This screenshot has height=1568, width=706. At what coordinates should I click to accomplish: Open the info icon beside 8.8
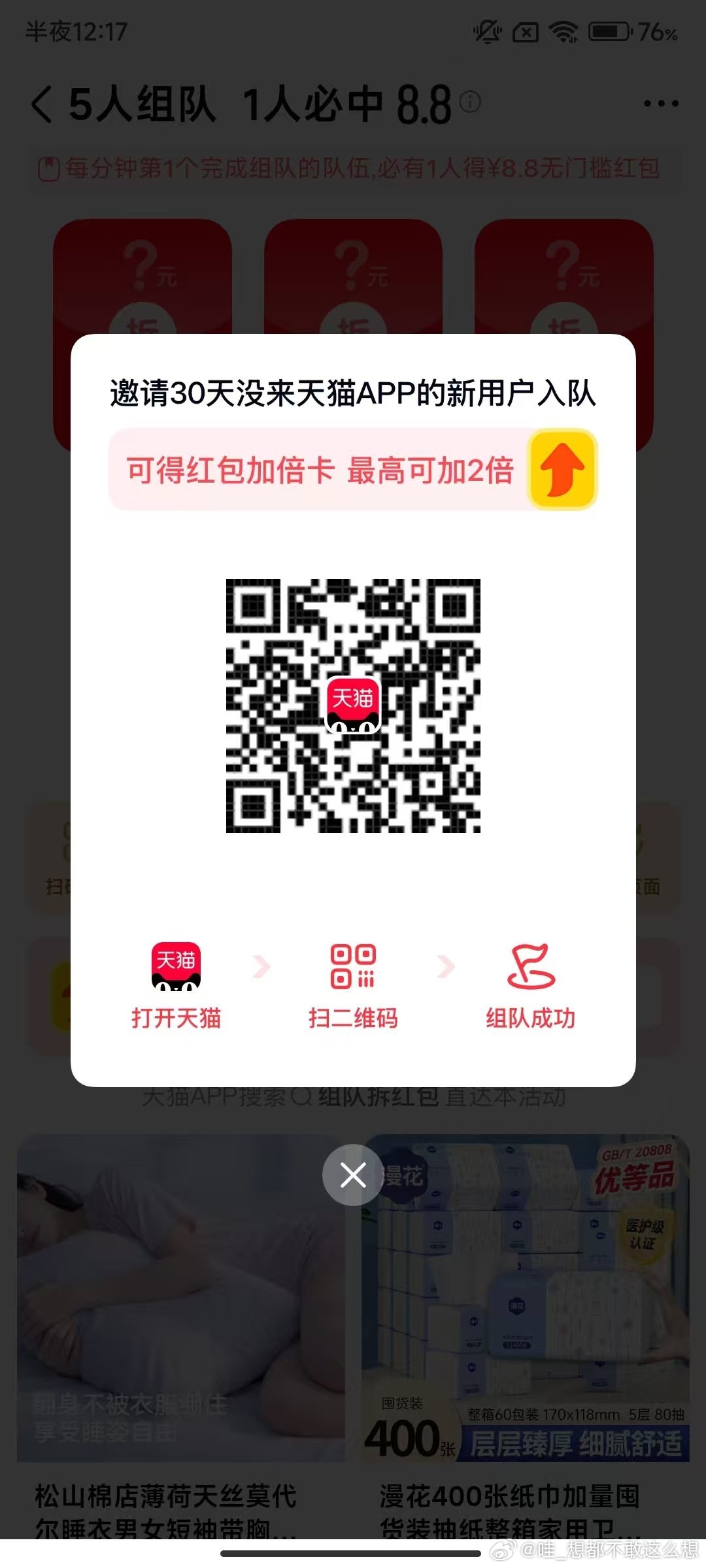coord(469,101)
